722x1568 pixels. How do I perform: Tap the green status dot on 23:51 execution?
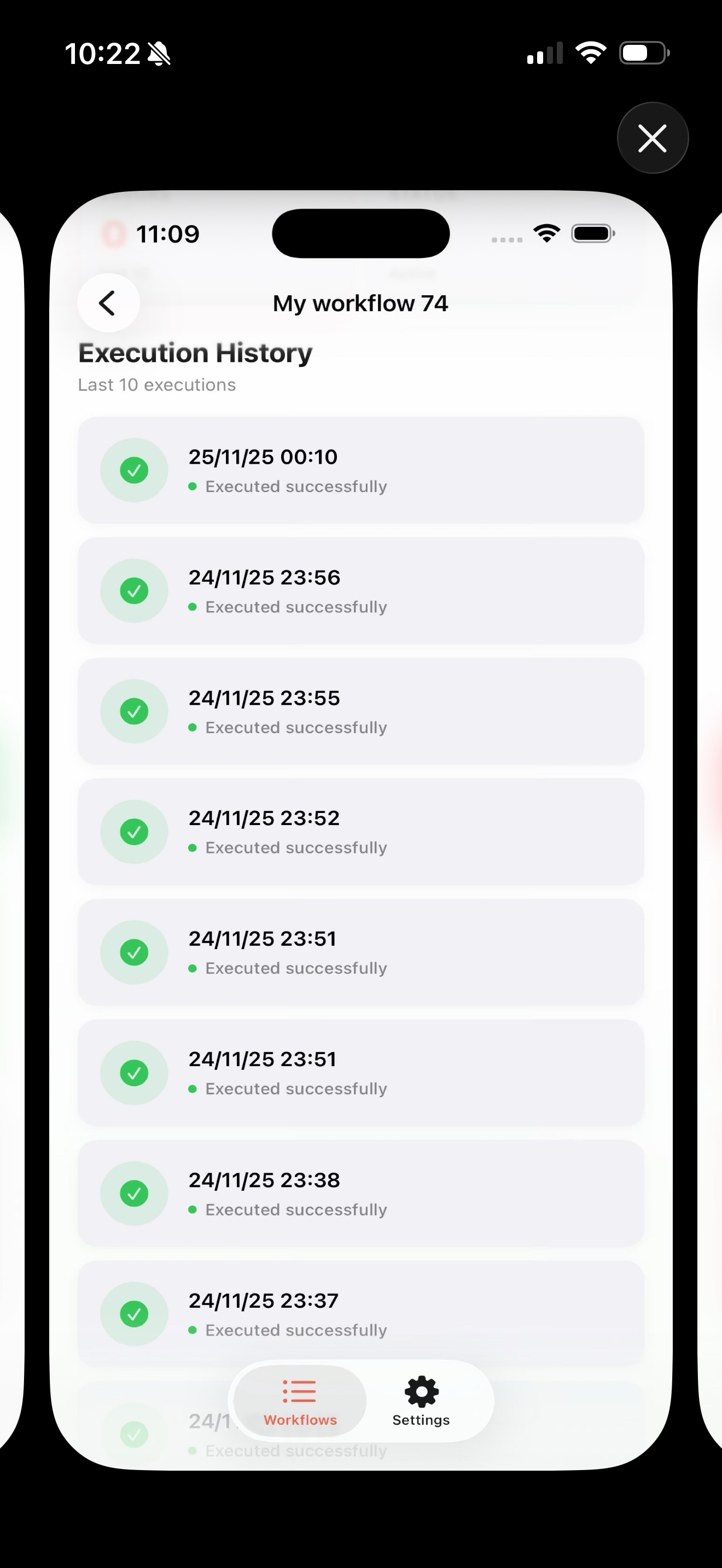[193, 968]
